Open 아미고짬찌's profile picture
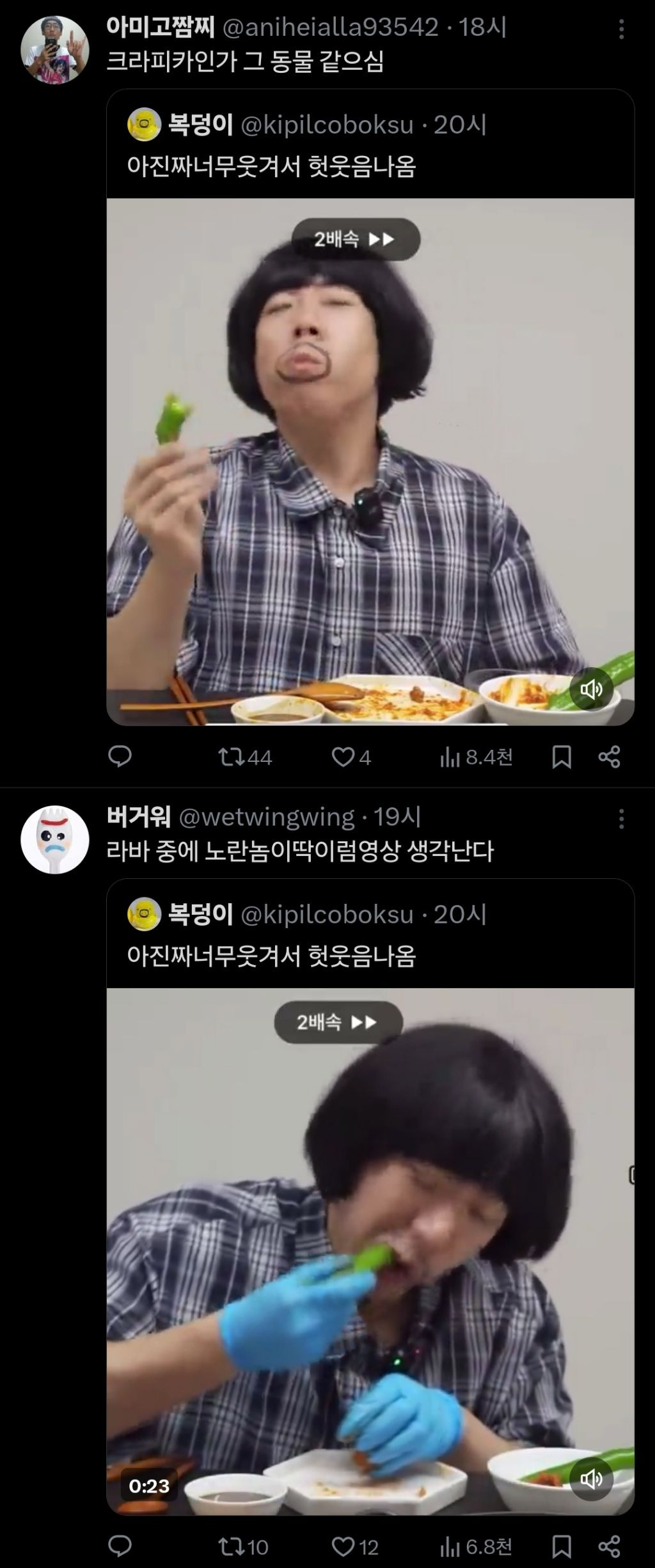 [x=54, y=50]
